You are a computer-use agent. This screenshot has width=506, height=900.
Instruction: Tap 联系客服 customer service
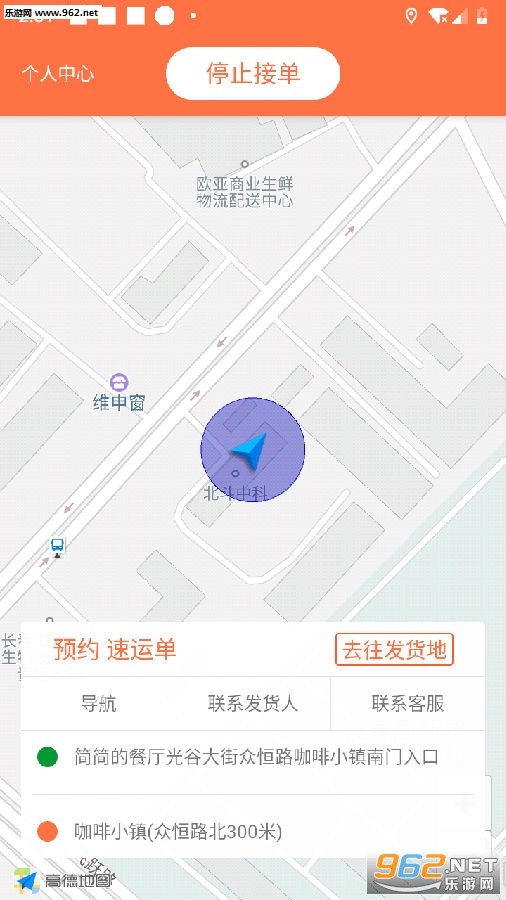point(408,703)
